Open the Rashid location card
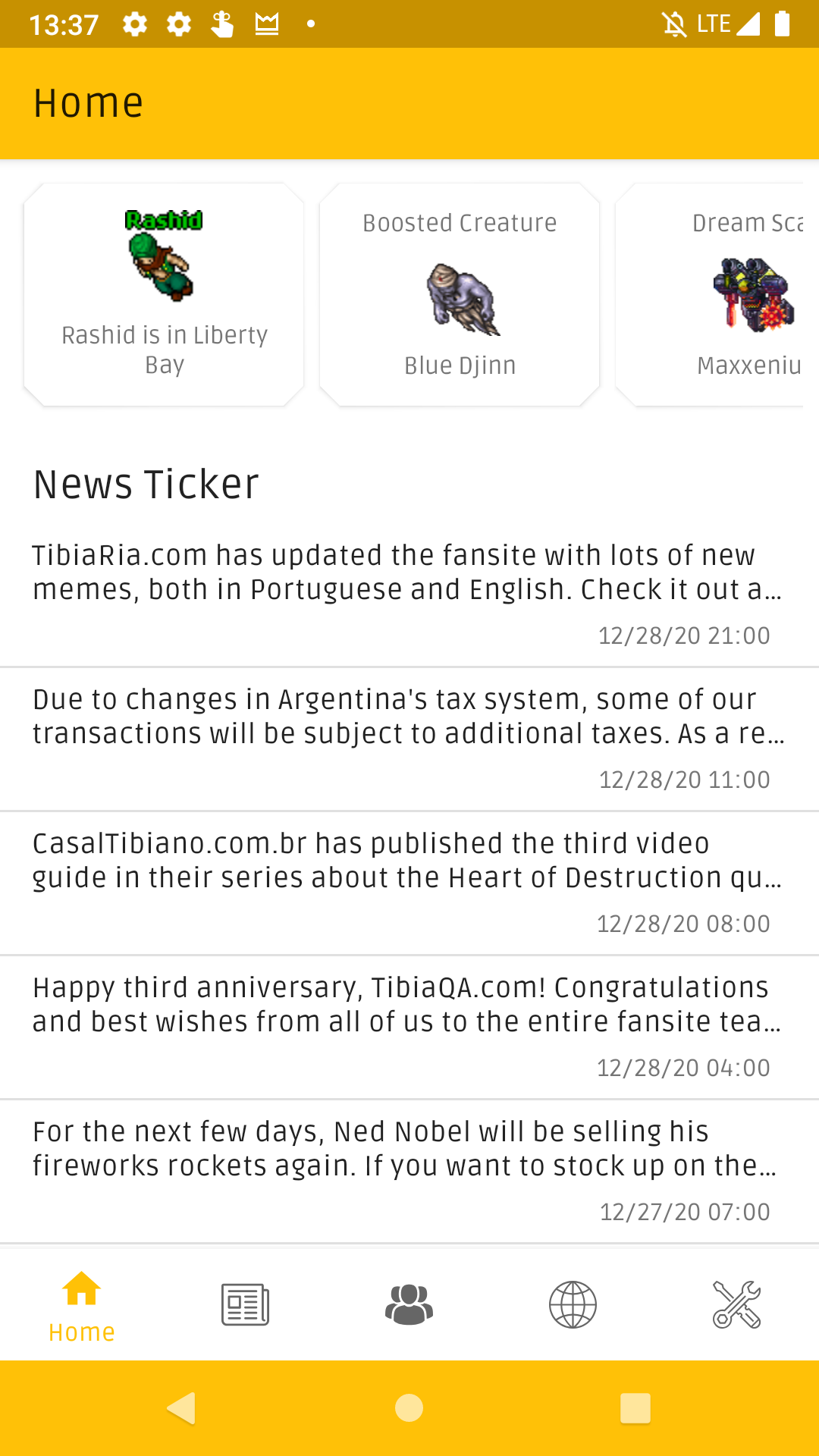This screenshot has height=1456, width=819. click(164, 294)
